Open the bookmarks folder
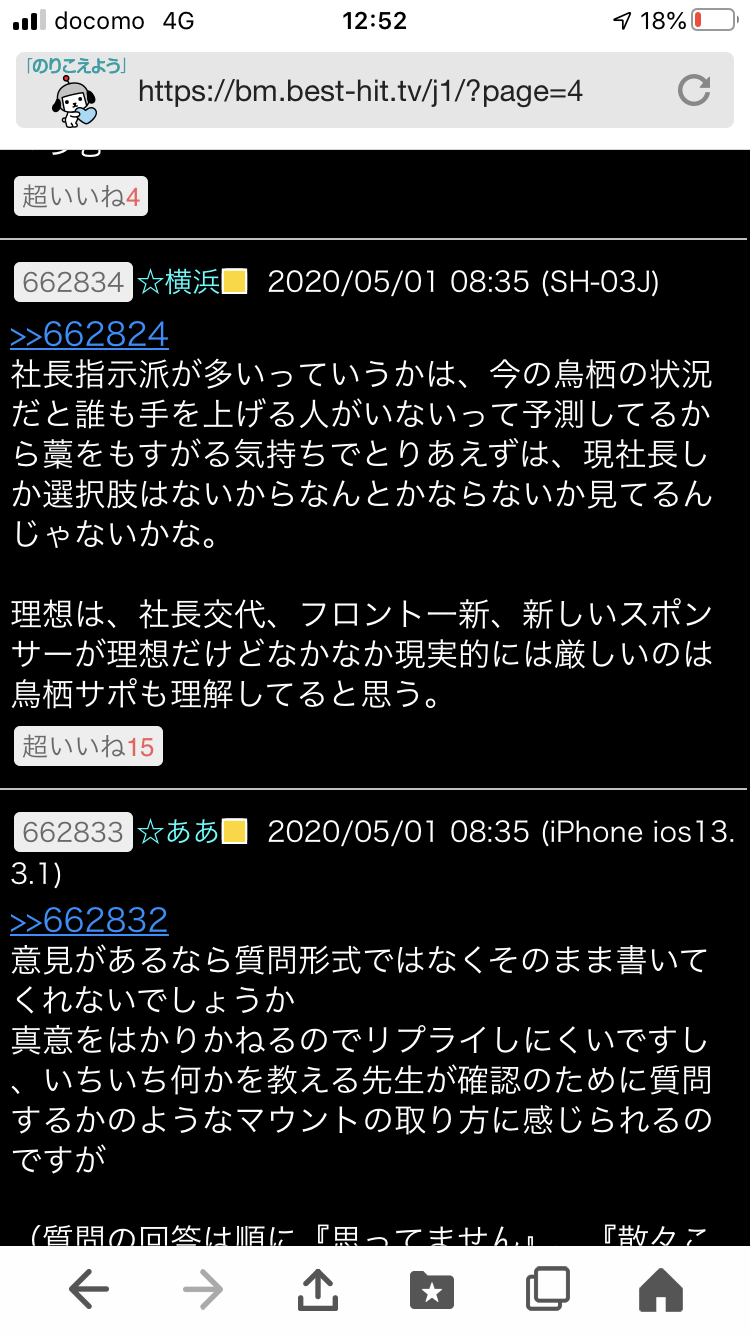This screenshot has width=750, height=1334. [432, 1290]
